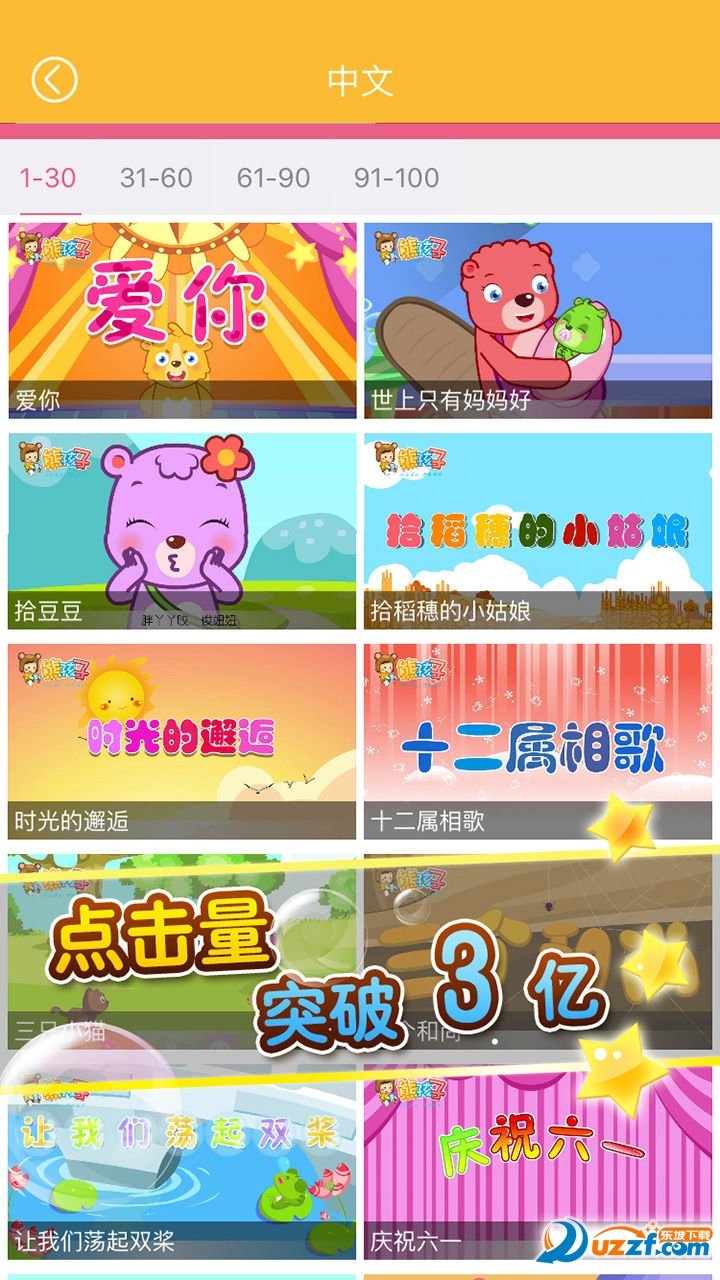
Task: Open the 庆祝六一 video
Action: pos(540,1150)
